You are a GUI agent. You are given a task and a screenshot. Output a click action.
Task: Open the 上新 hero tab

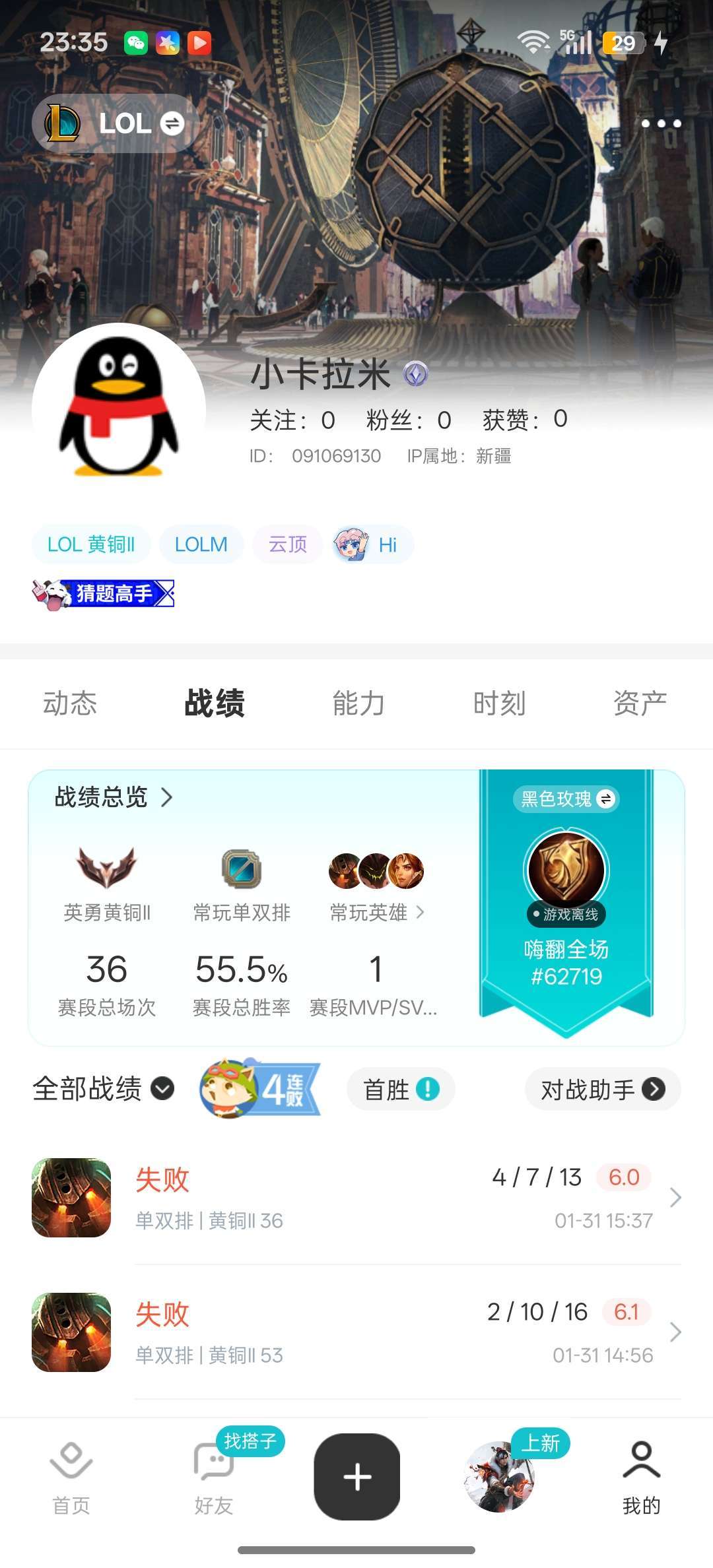tap(500, 1476)
